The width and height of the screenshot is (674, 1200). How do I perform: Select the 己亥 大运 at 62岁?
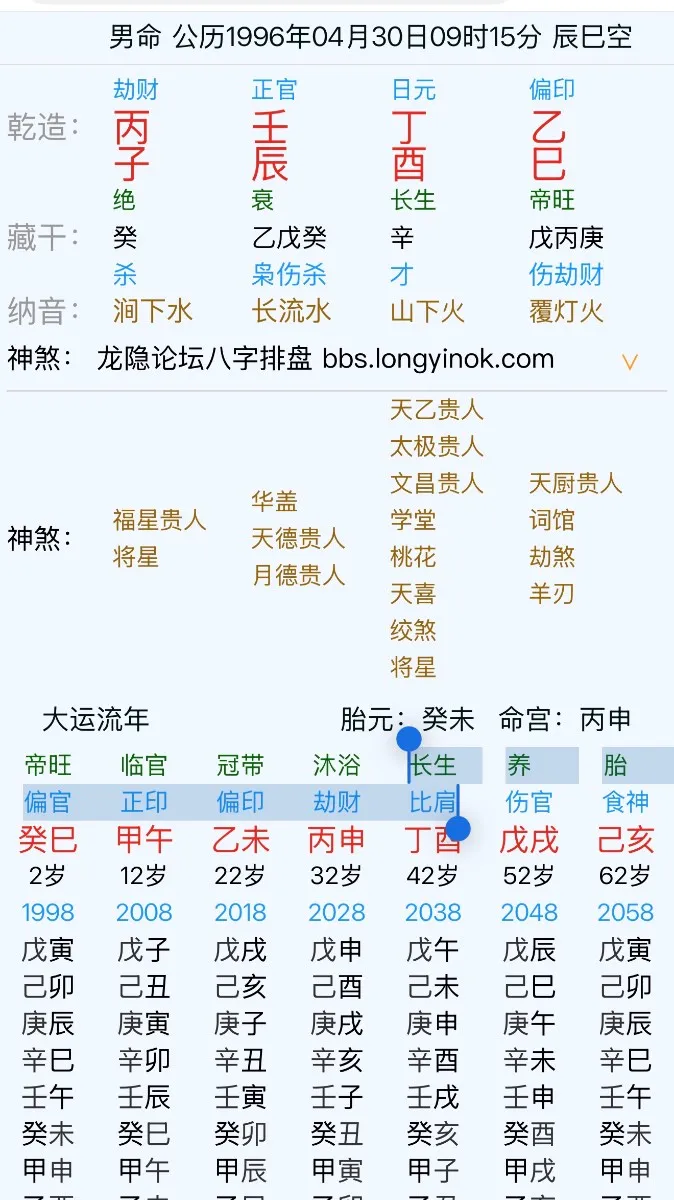click(625, 839)
